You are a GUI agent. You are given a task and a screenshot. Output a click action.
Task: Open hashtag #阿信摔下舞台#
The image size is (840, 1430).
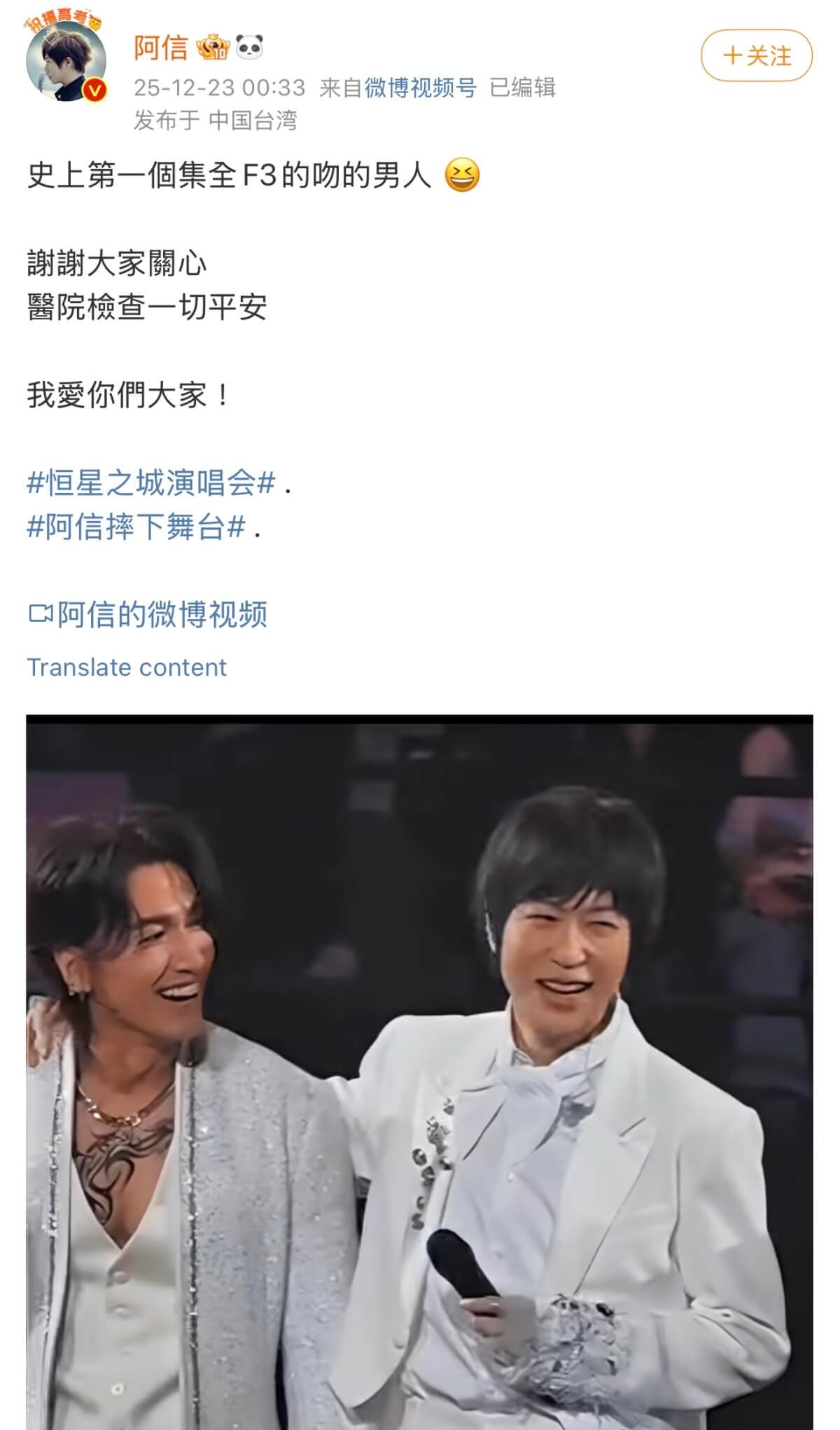click(x=136, y=527)
